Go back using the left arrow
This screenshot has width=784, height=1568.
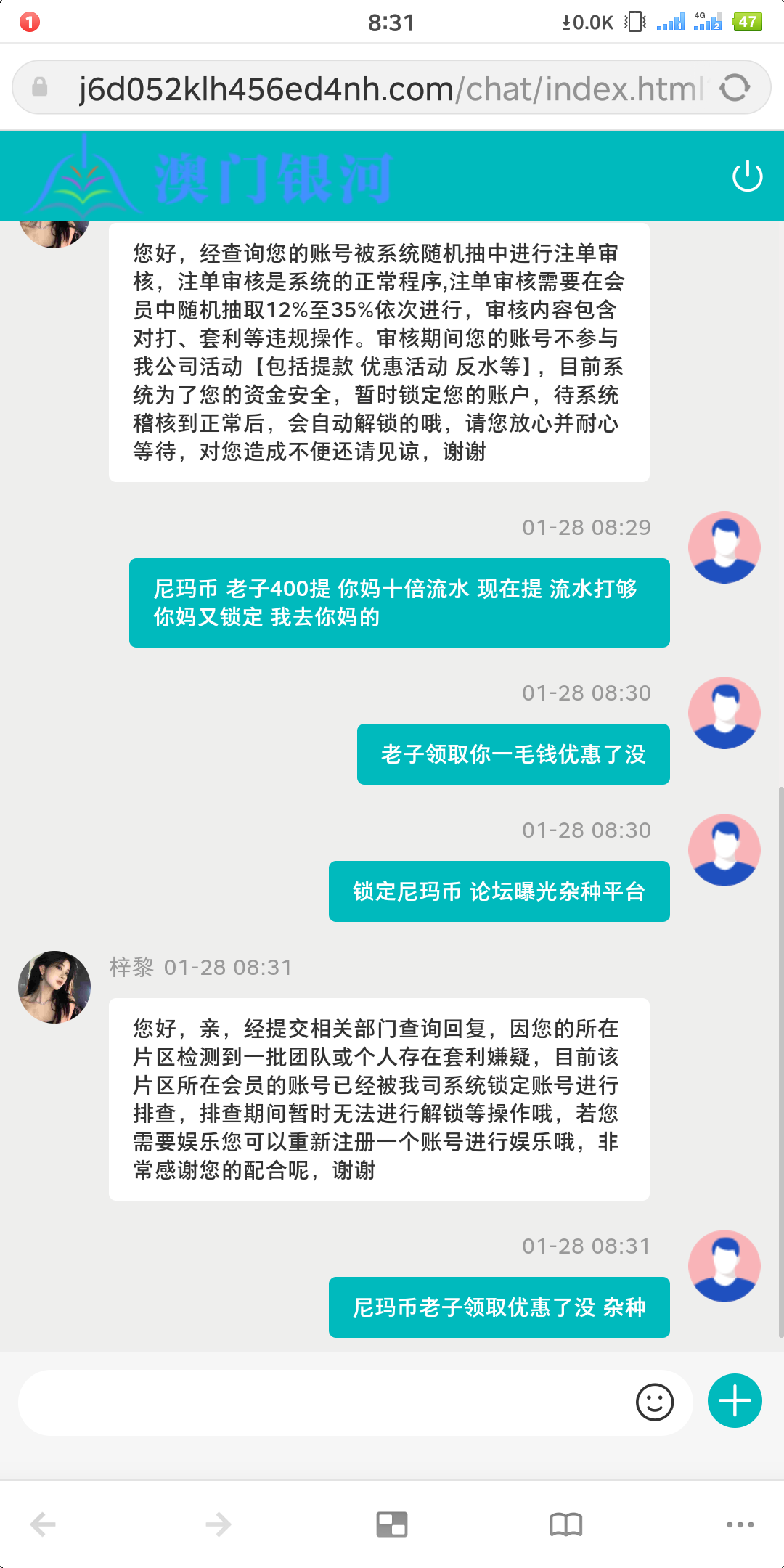coord(42,1524)
